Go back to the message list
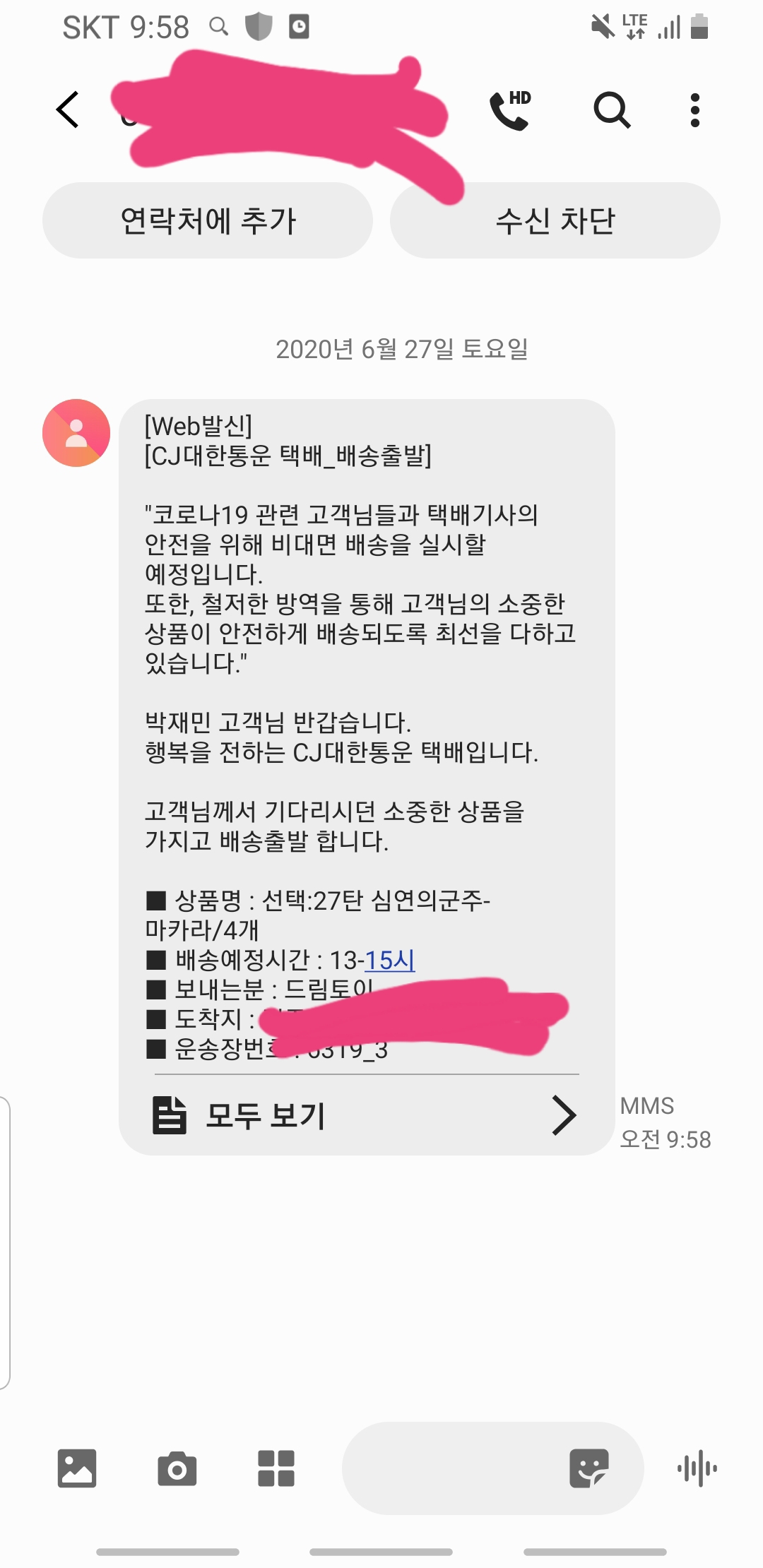Screen dimensions: 763x1568 (68, 110)
